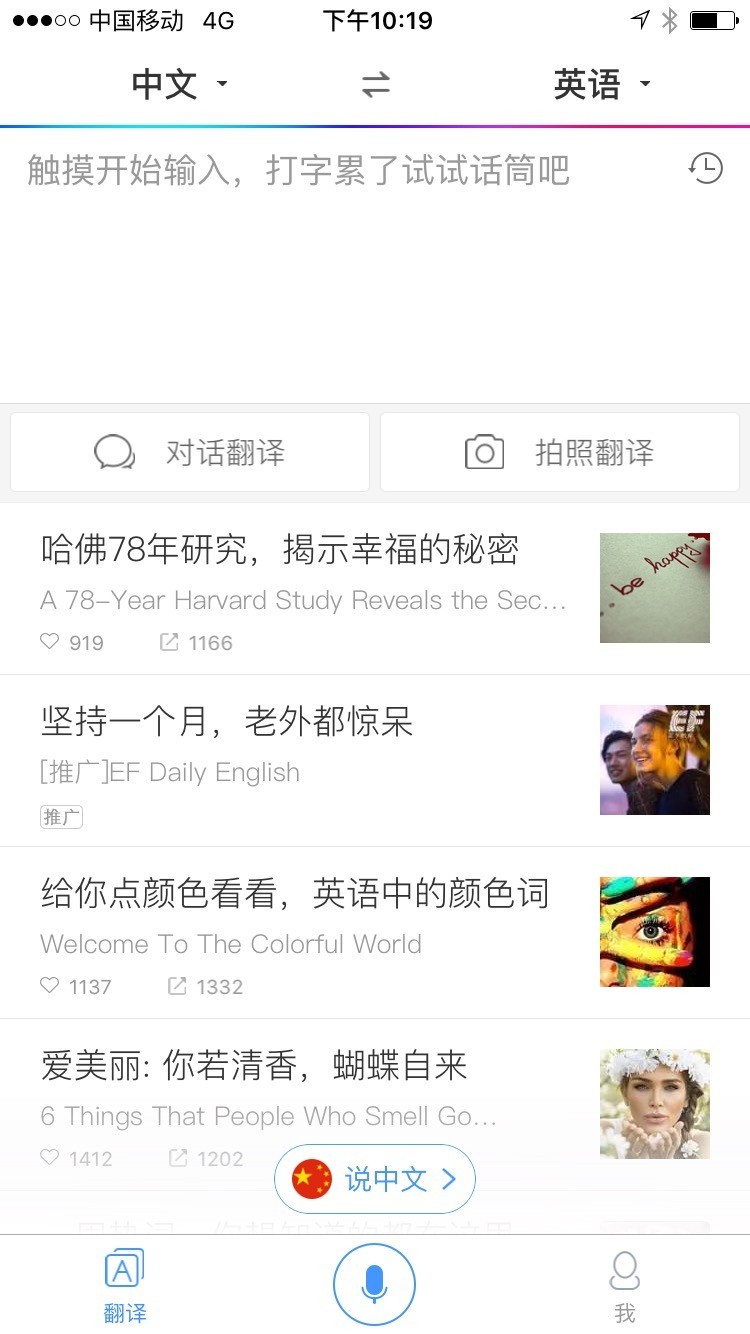Tap the speech bubble conversation icon
This screenshot has width=750, height=1334.
[x=115, y=452]
